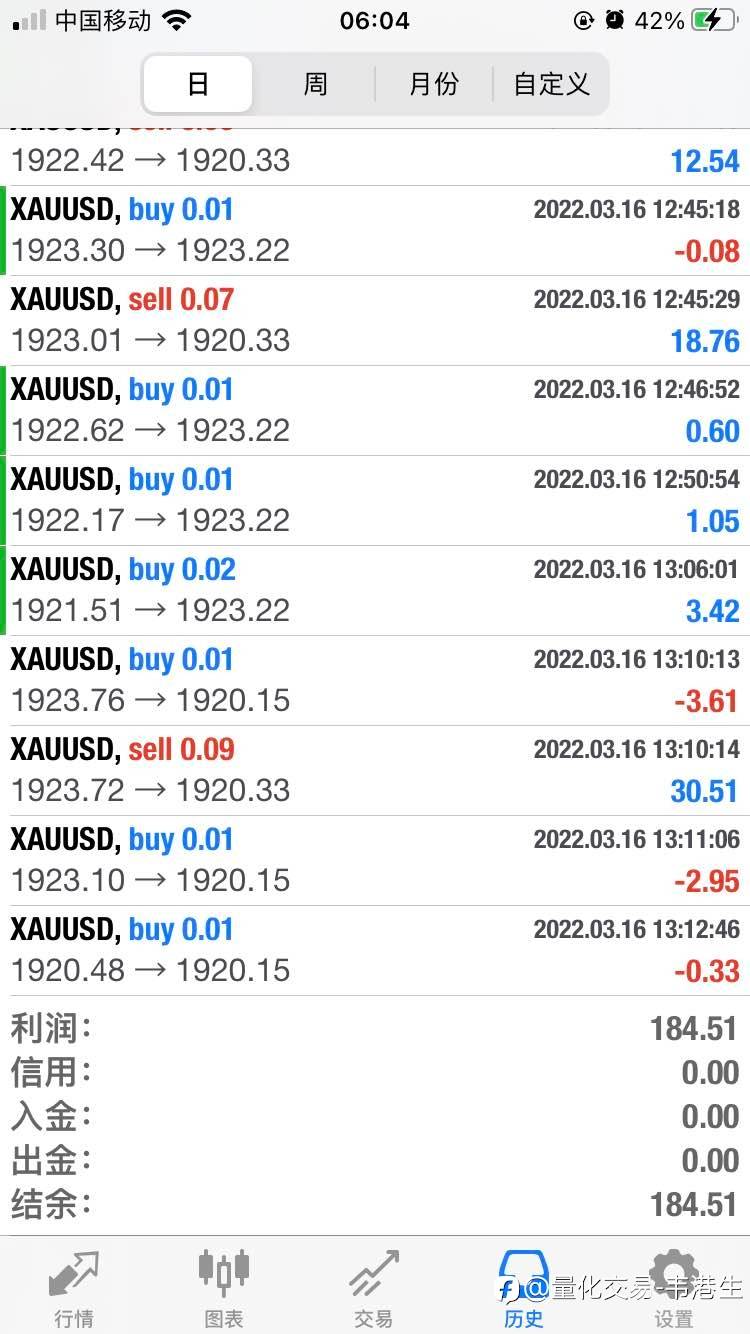
Task: Open the 交易 trade tab
Action: [374, 1288]
